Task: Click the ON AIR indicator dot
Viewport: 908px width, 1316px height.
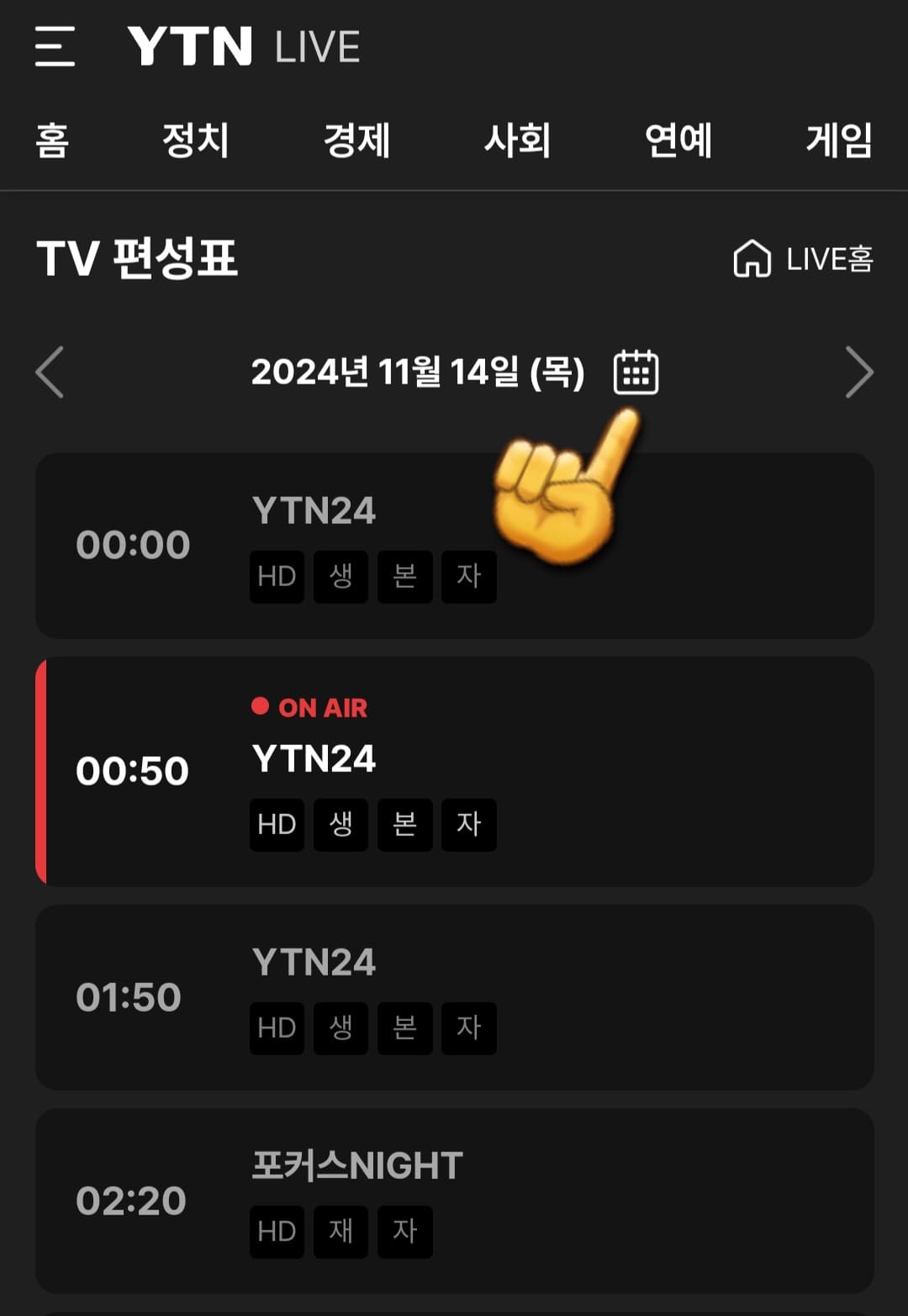Action: [x=261, y=707]
